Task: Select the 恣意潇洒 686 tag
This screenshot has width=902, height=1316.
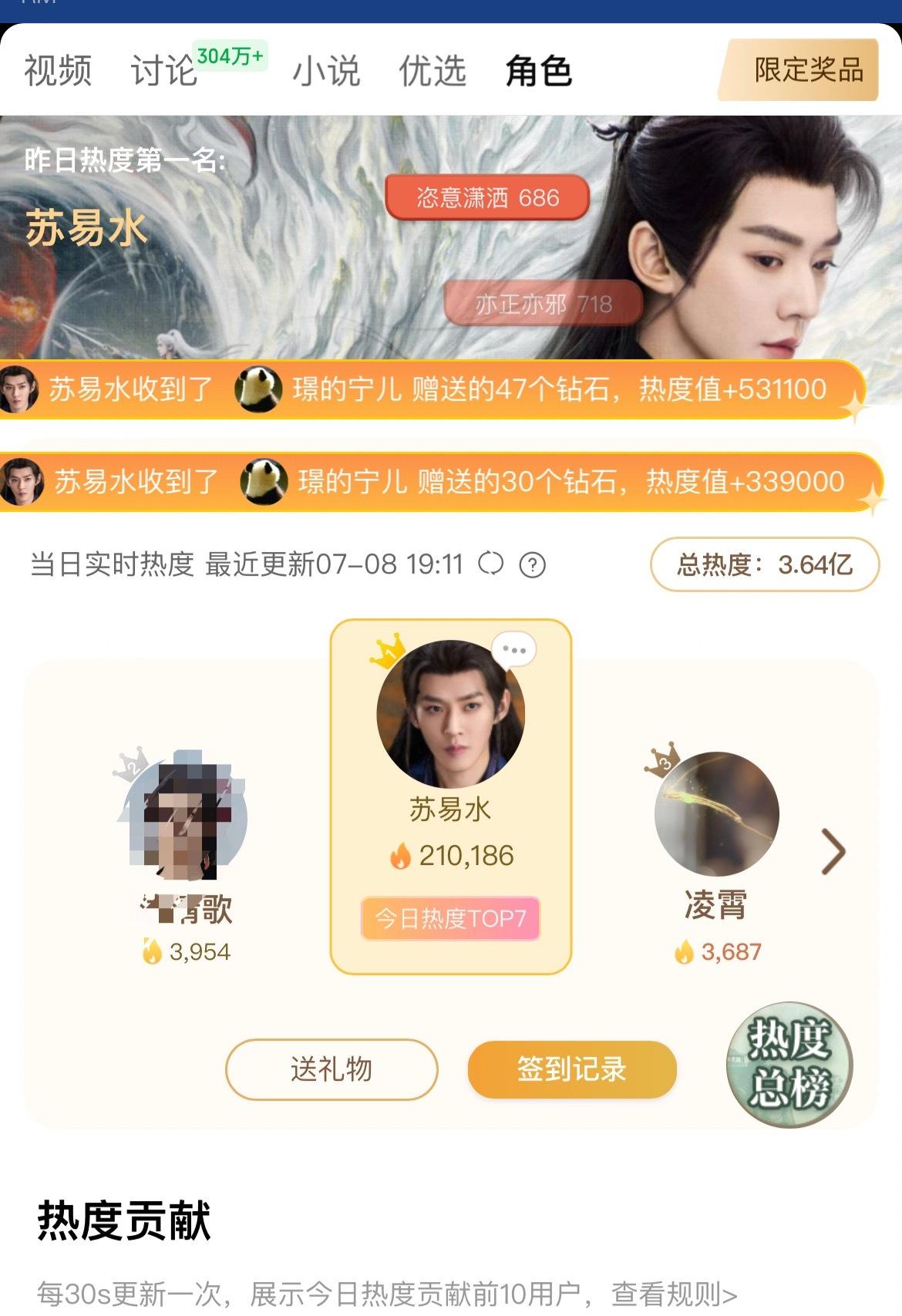Action: (x=487, y=198)
